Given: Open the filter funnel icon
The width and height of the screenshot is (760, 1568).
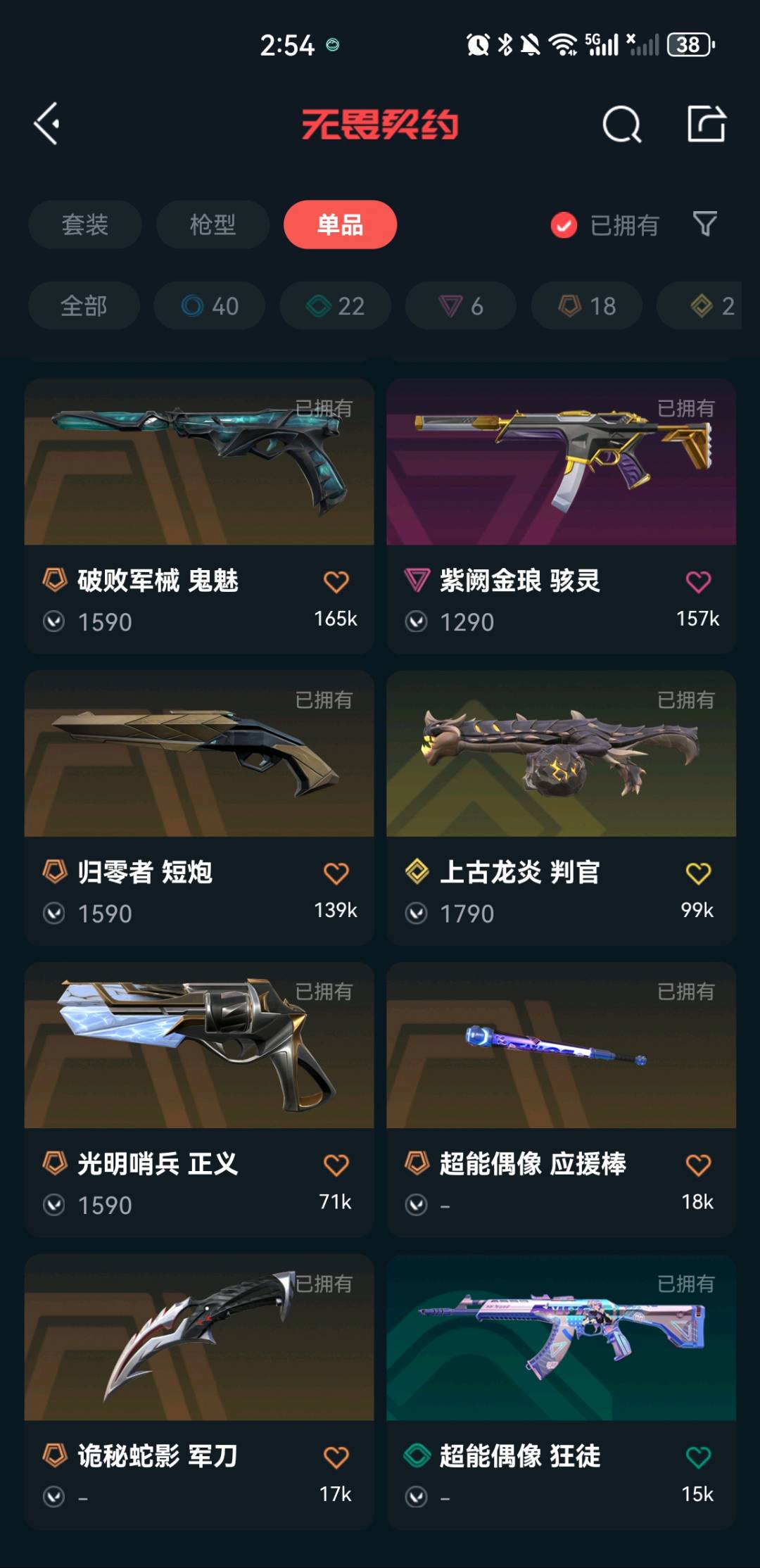Looking at the screenshot, I should (705, 225).
